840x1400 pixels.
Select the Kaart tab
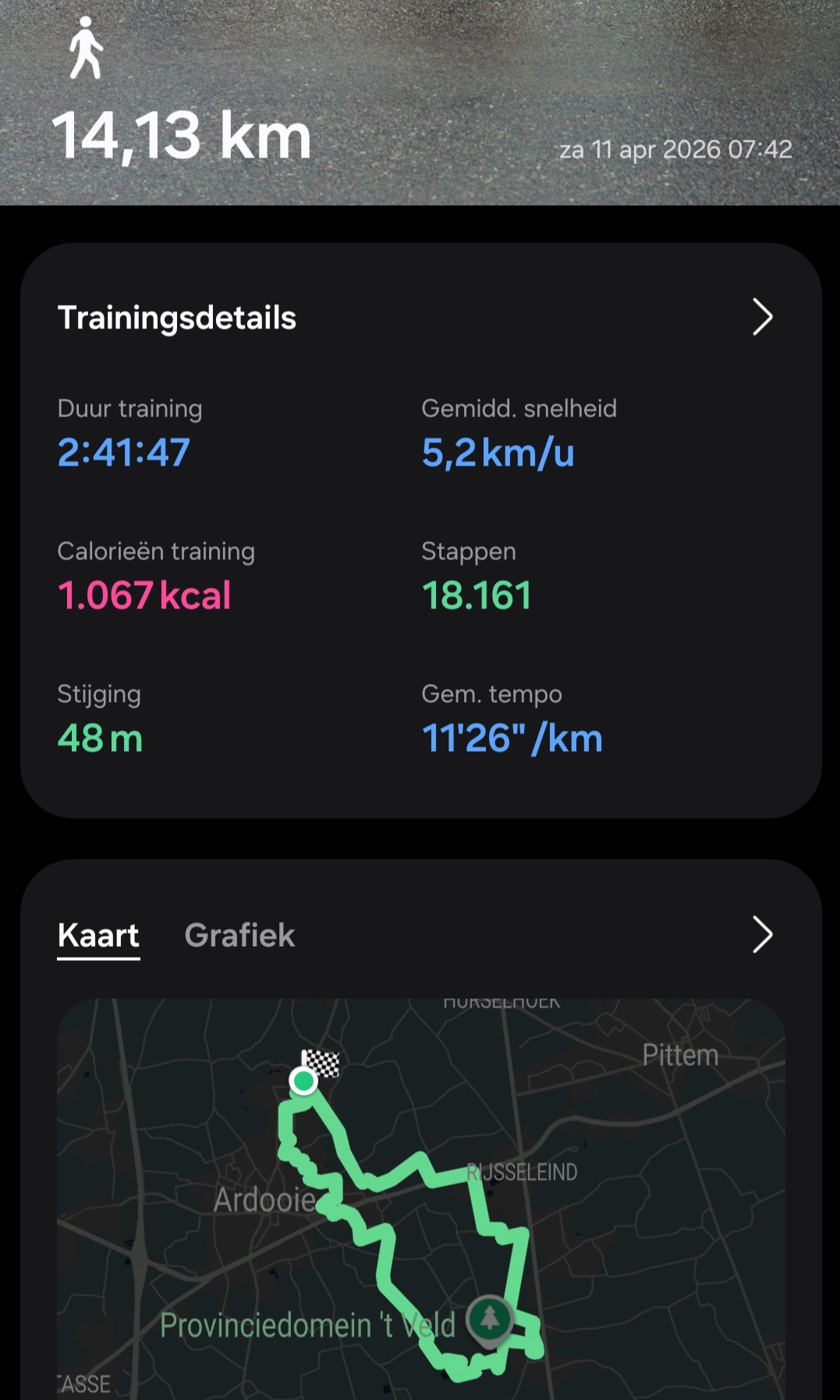[98, 935]
